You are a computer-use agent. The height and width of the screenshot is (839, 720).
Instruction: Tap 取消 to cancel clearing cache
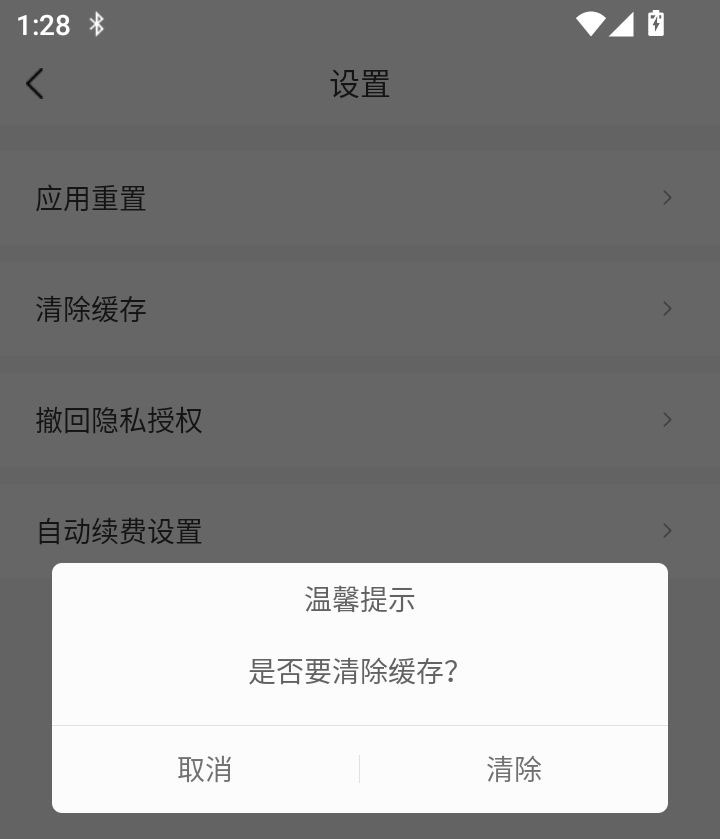(x=205, y=769)
